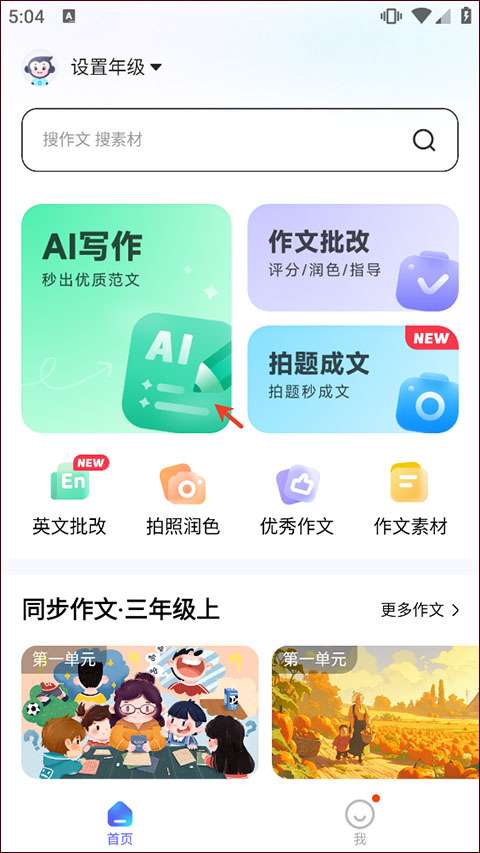Viewport: 480px width, 853px height.
Task: View 更多作文 link
Action: tap(420, 610)
